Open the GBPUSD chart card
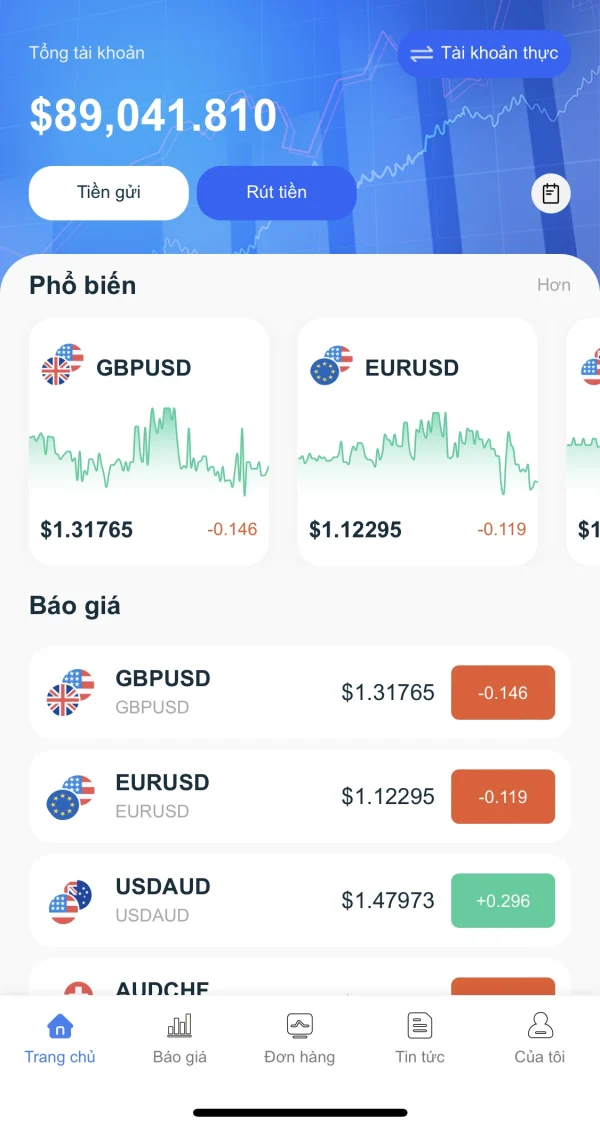Screen dimensions: 600x1129 148,442
